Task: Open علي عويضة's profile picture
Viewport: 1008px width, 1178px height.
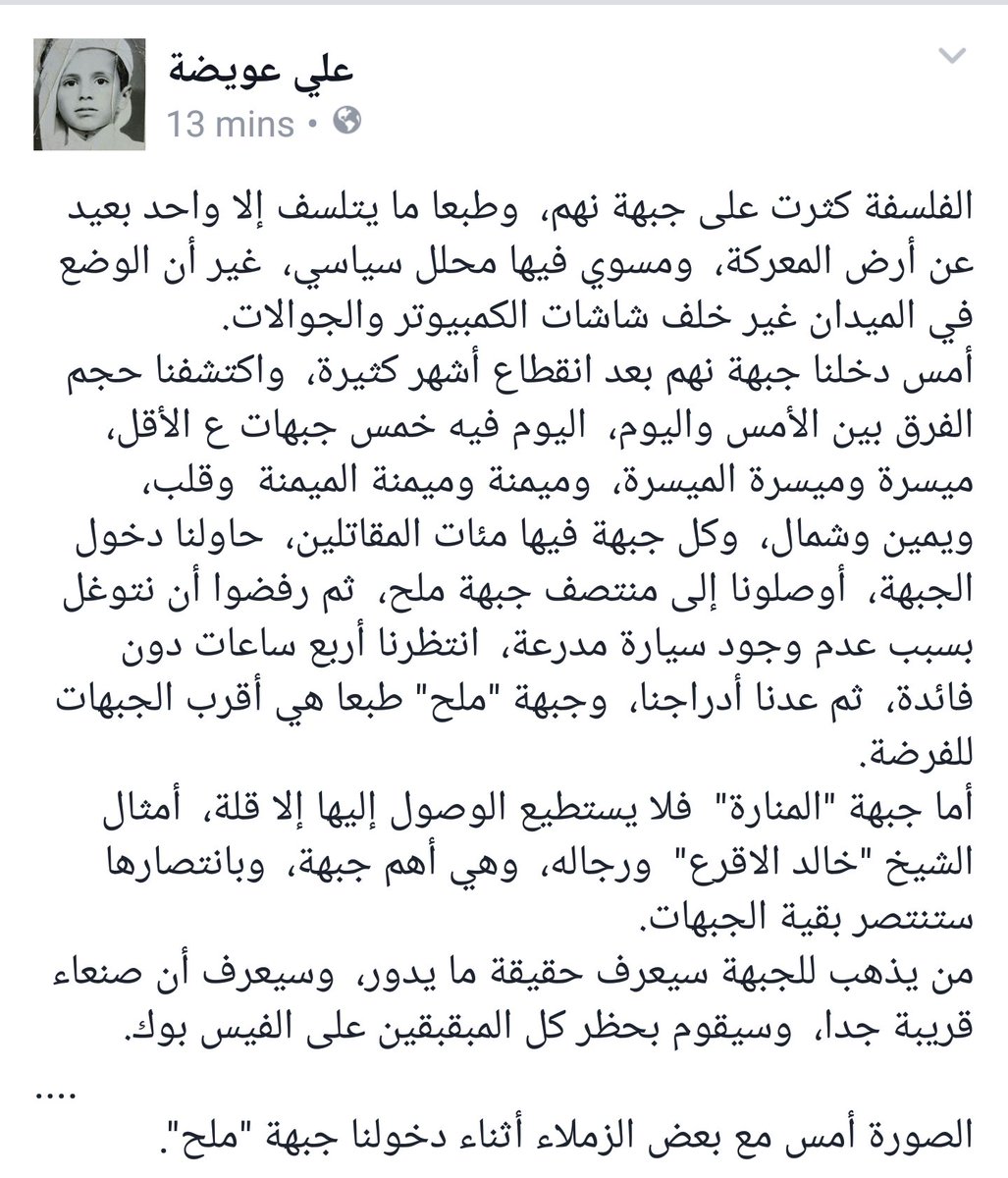Action: [x=83, y=95]
